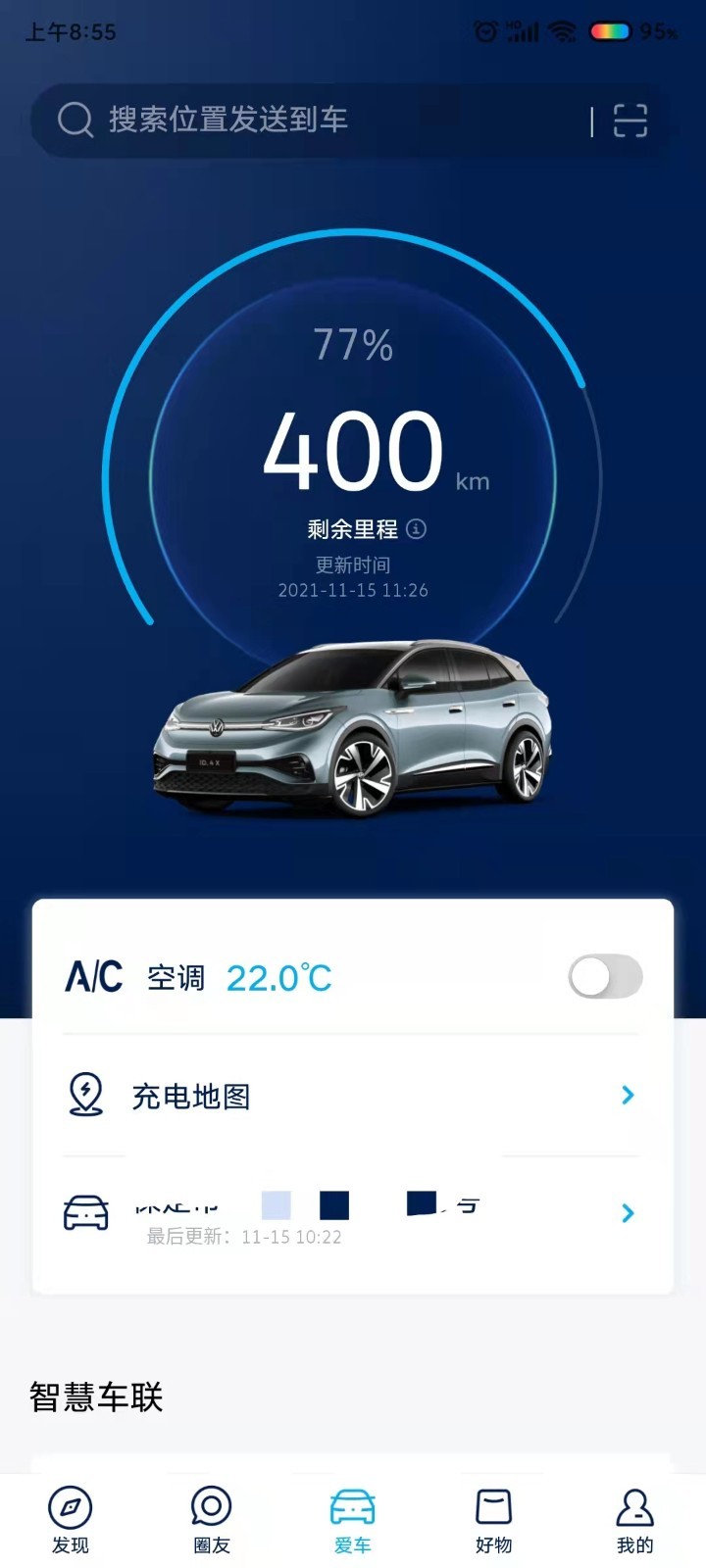
Task: Open the 充电地图 charging map
Action: click(353, 1096)
